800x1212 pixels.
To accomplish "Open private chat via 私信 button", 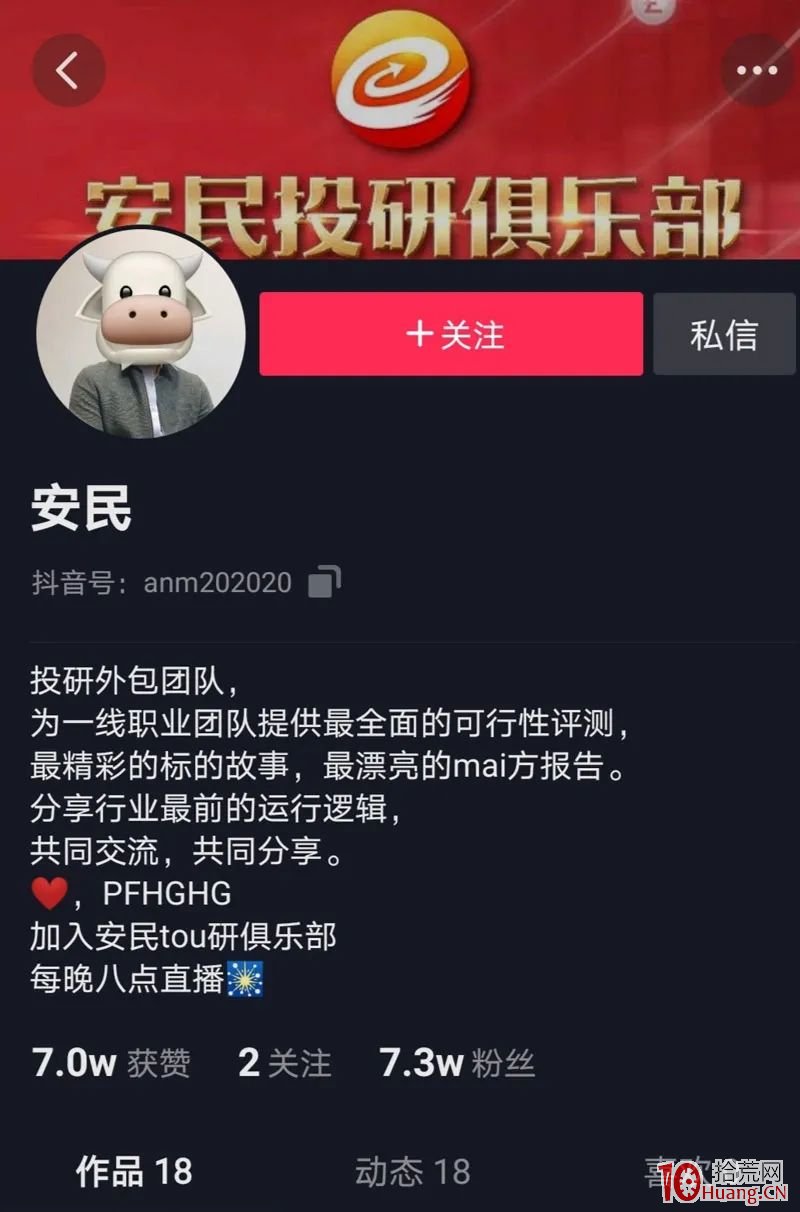I will (x=723, y=336).
